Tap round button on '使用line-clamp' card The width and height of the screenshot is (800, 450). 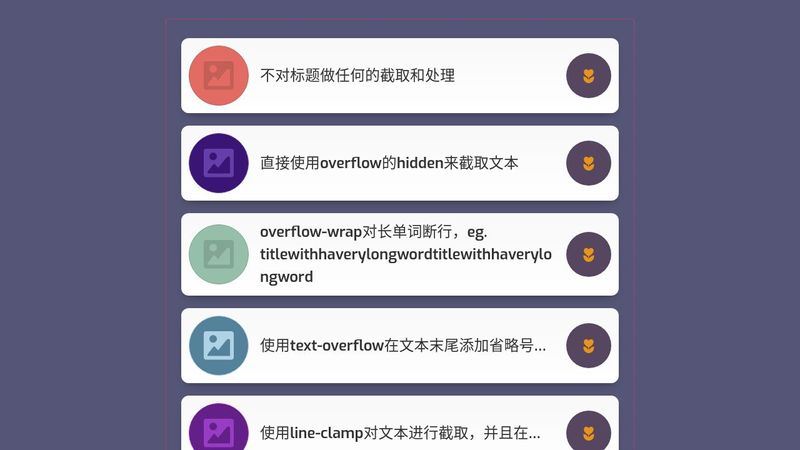588,432
